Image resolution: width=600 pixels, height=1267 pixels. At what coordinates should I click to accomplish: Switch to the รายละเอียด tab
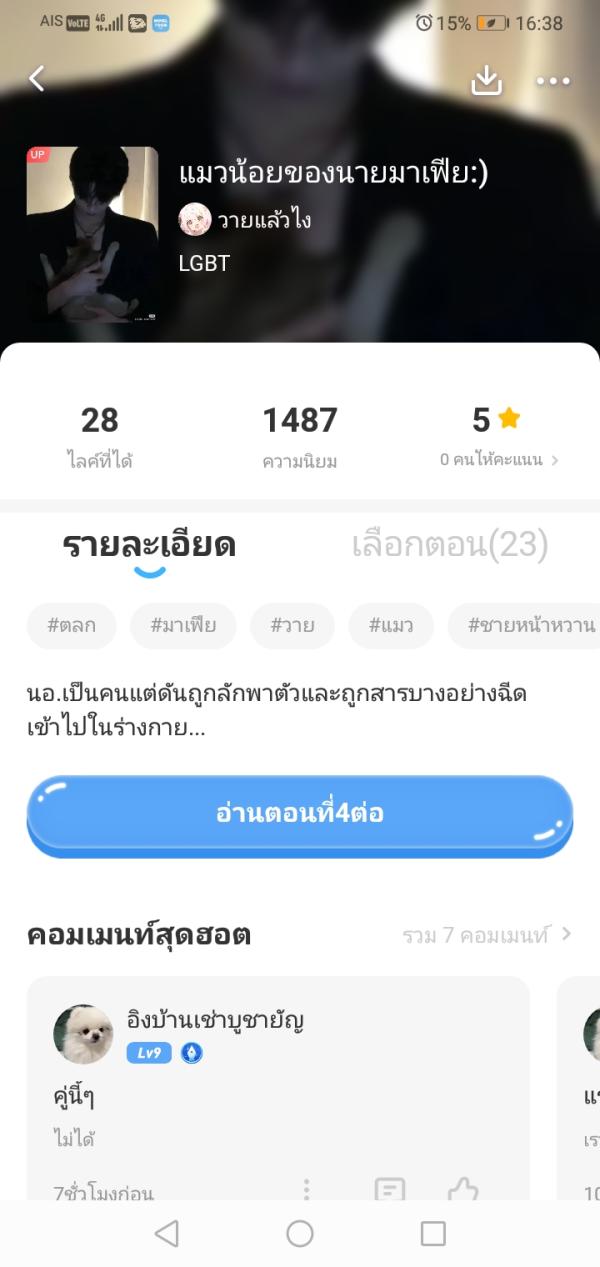point(149,545)
